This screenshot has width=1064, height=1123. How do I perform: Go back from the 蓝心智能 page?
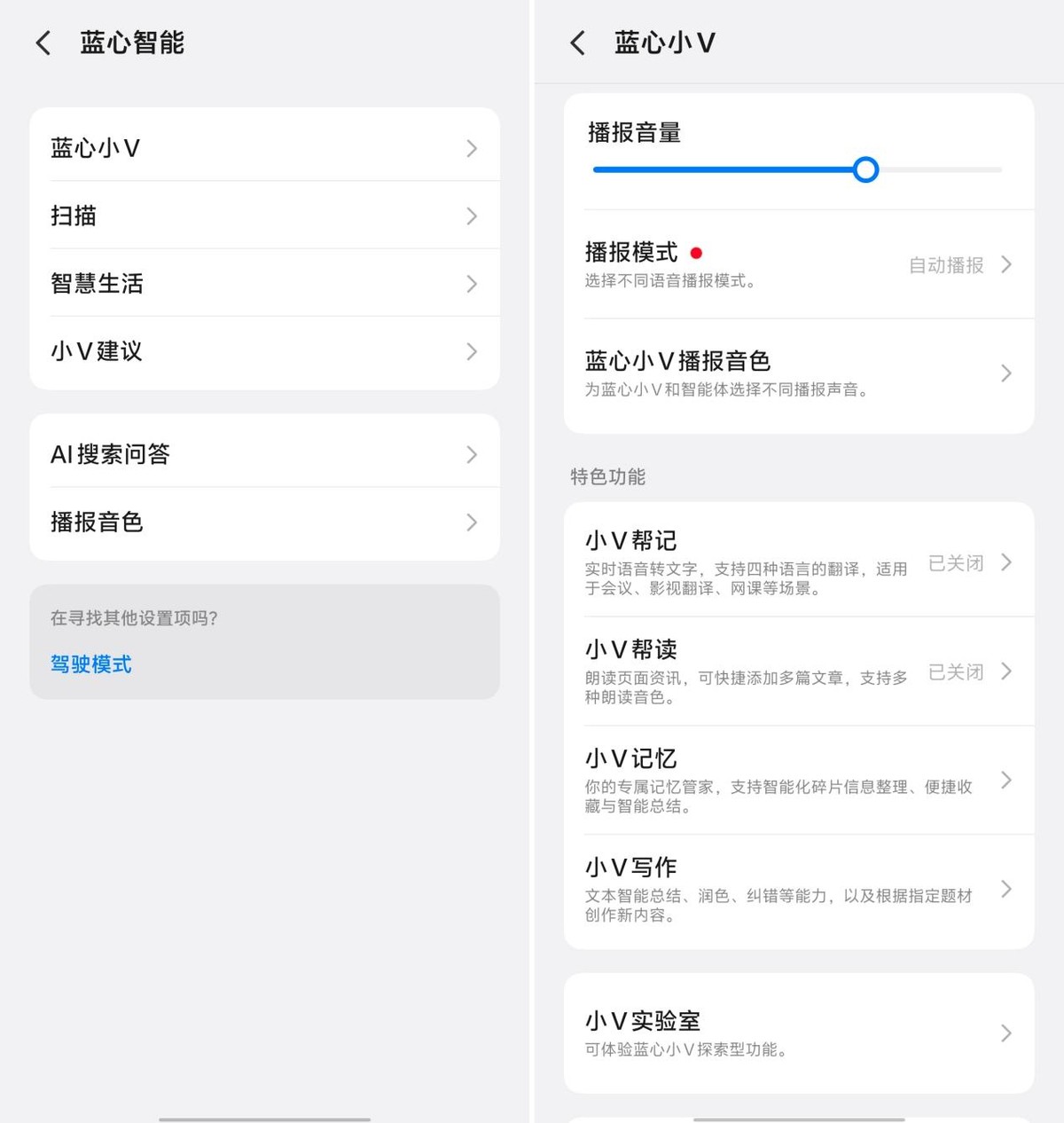pos(43,43)
